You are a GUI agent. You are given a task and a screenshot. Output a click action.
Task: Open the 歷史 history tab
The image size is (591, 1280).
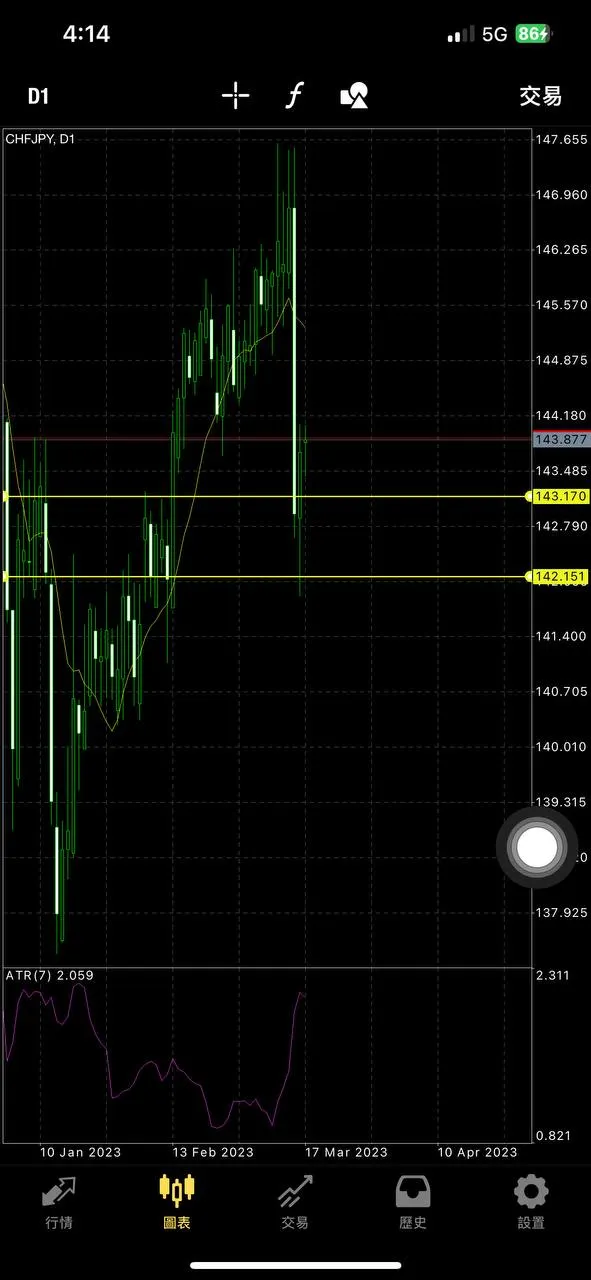pyautogui.click(x=413, y=1202)
